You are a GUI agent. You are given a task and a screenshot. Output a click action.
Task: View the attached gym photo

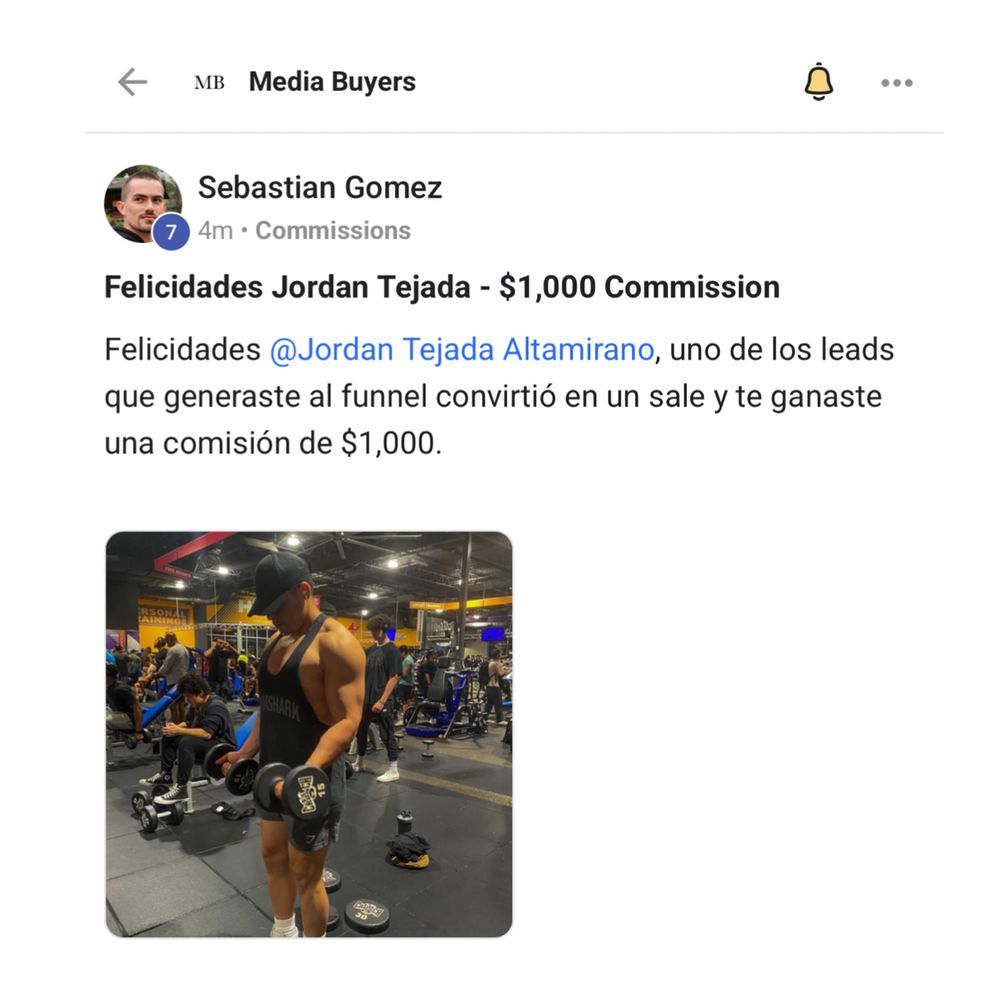click(309, 734)
